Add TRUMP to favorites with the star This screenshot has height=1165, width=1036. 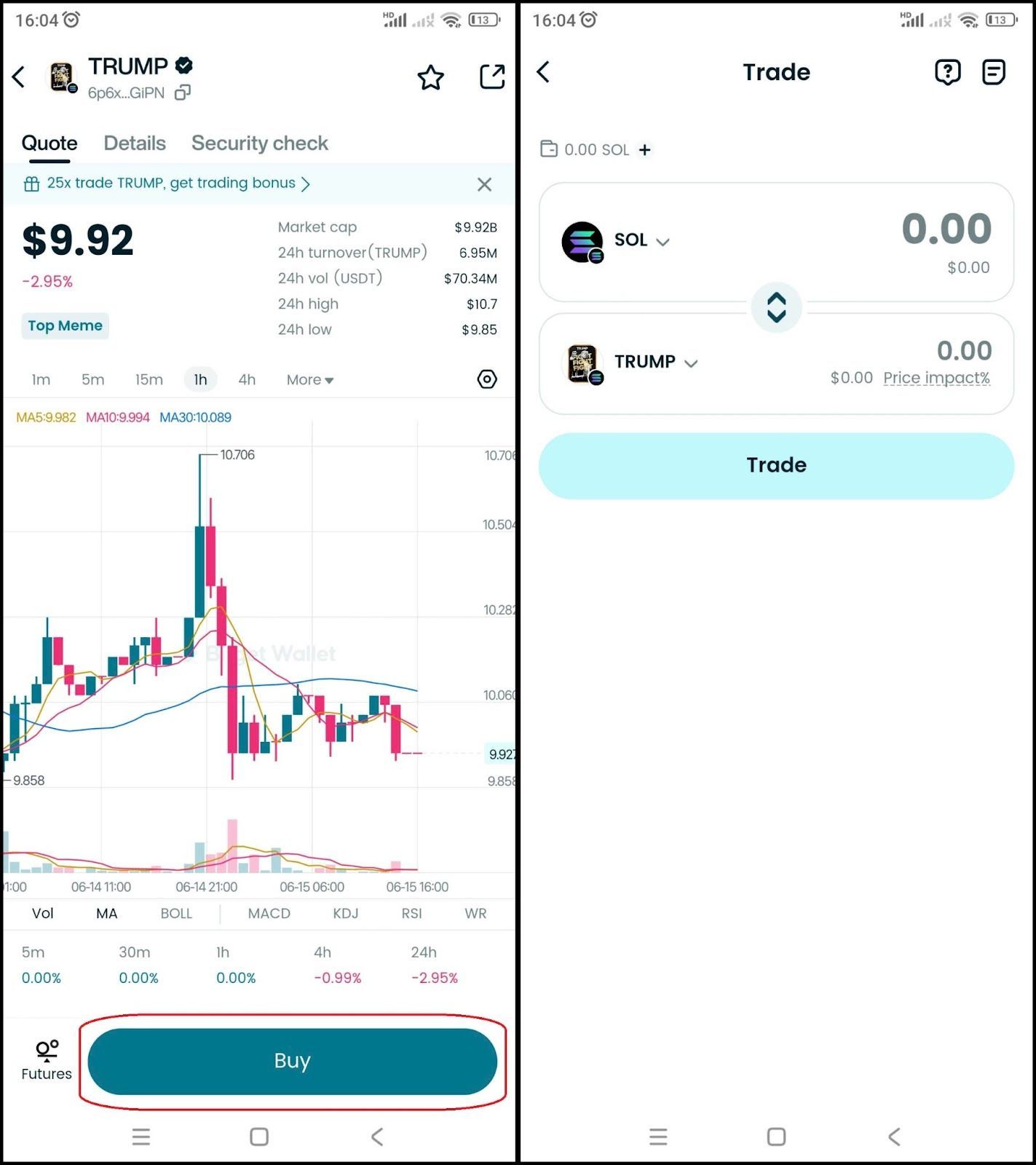tap(430, 77)
